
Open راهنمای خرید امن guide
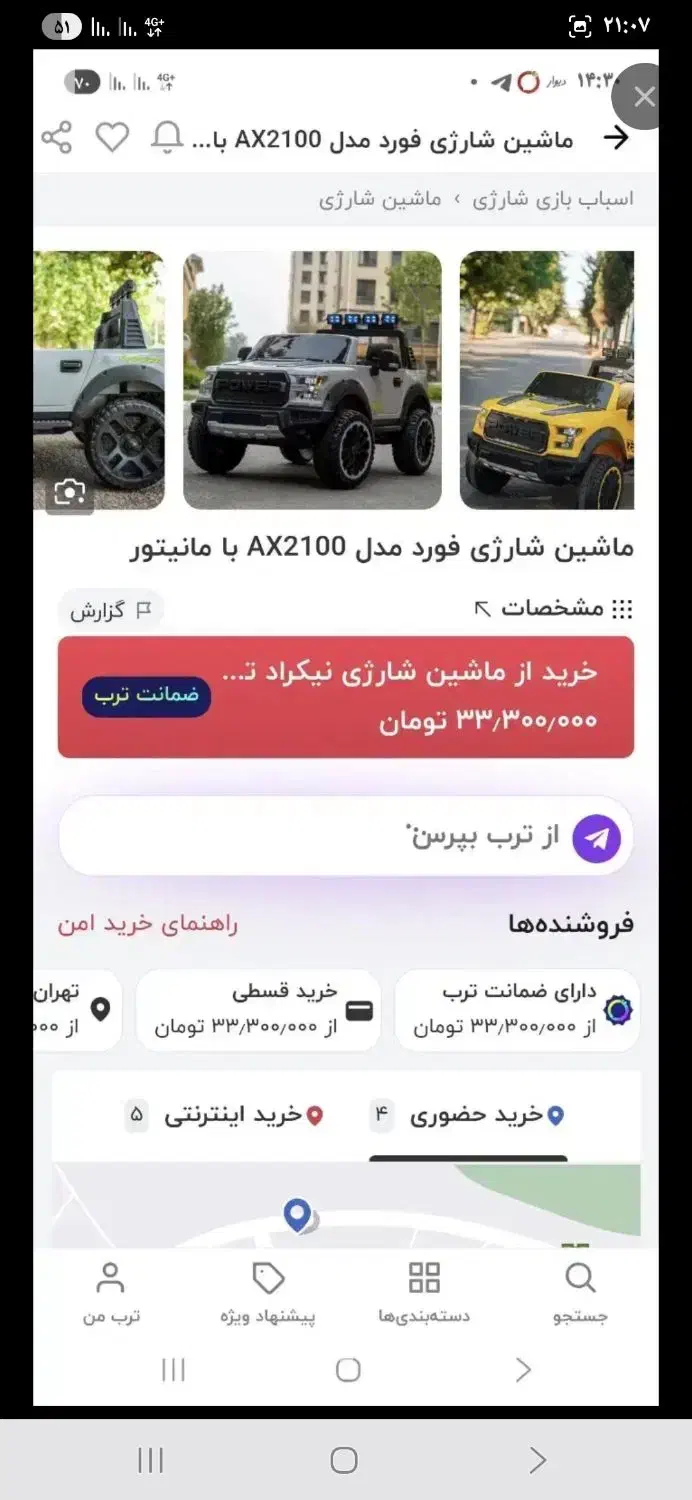point(147,923)
